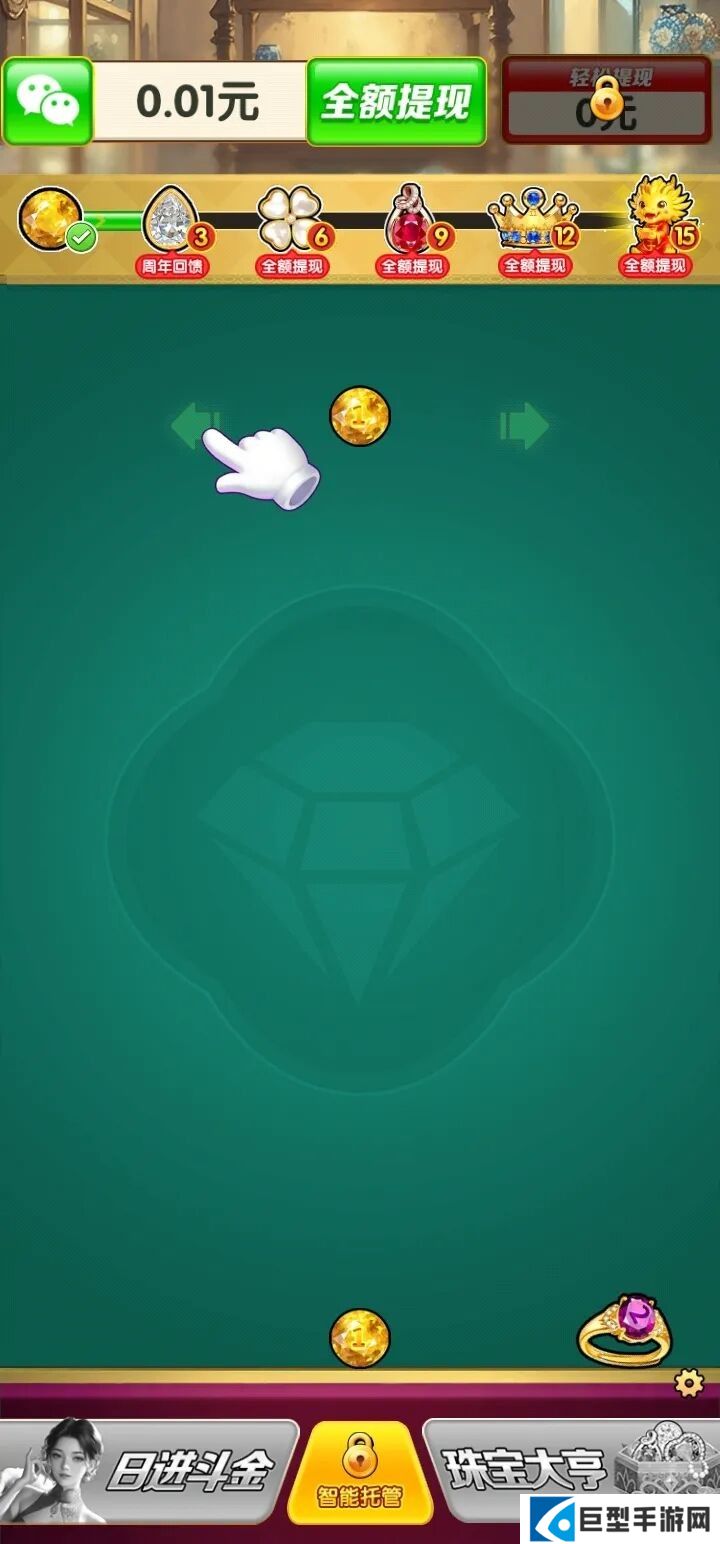Image resolution: width=720 pixels, height=1544 pixels.
Task: Move the gem with the right arrow
Action: (525, 427)
